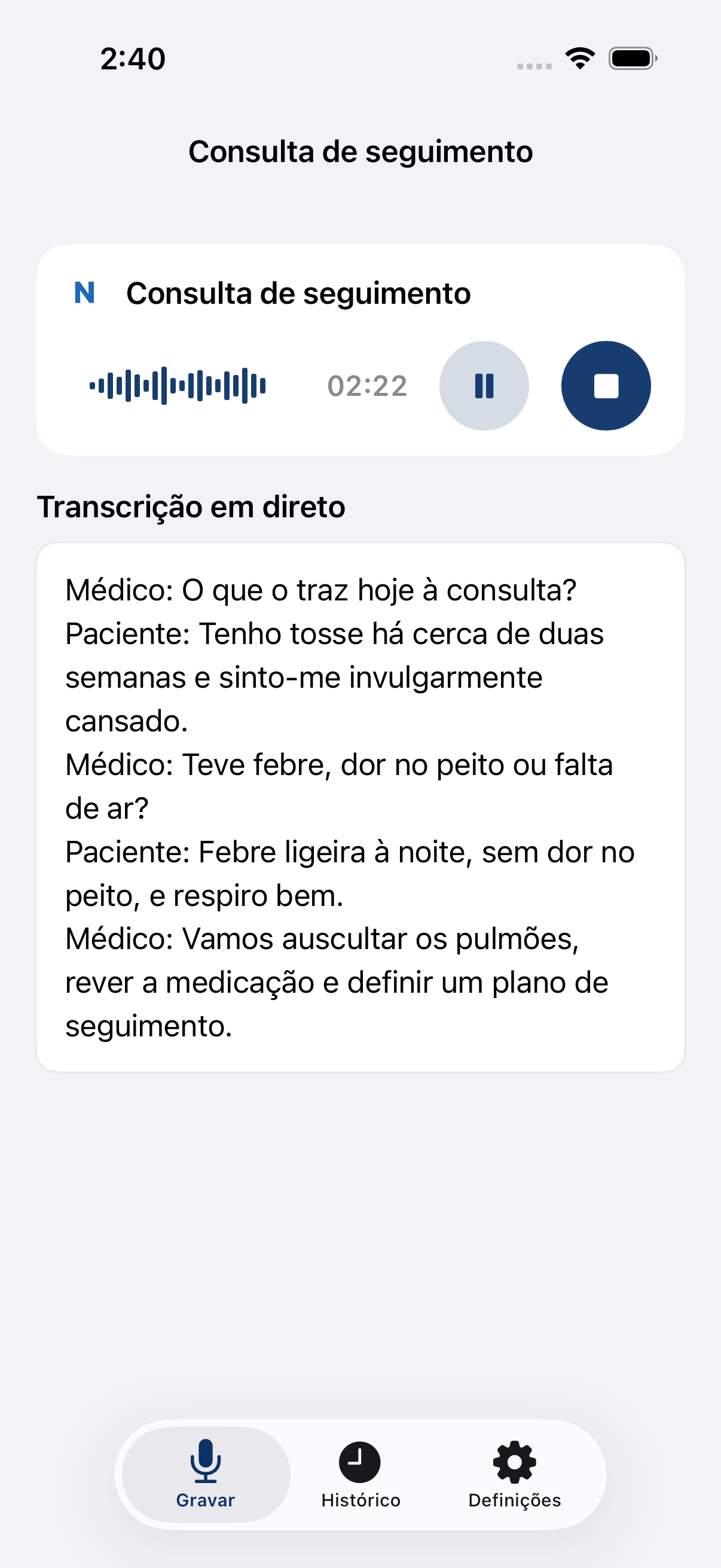The height and width of the screenshot is (1568, 721).
Task: Open the Histórico tab
Action: coord(360,1474)
